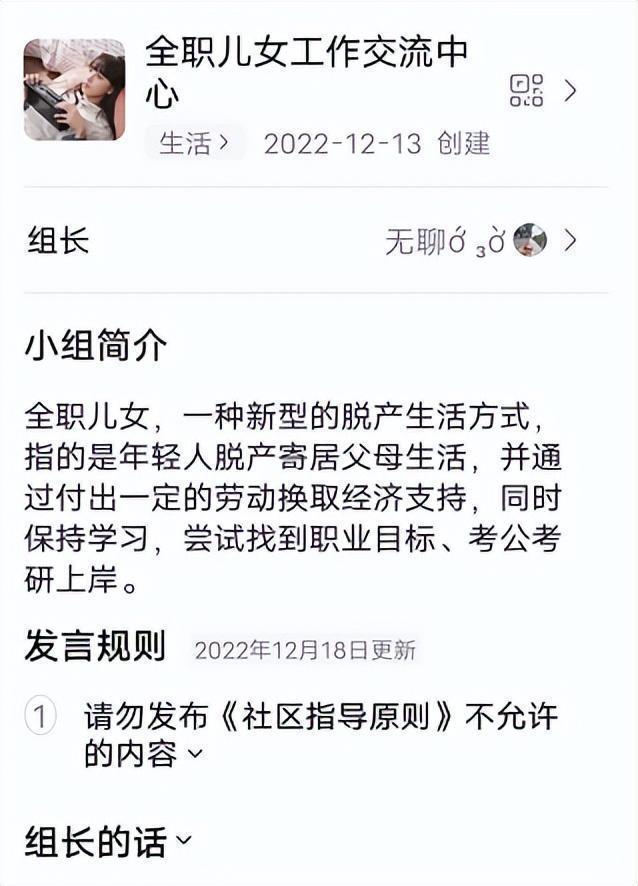
Task: Open the group QR code entry
Action: point(527,91)
